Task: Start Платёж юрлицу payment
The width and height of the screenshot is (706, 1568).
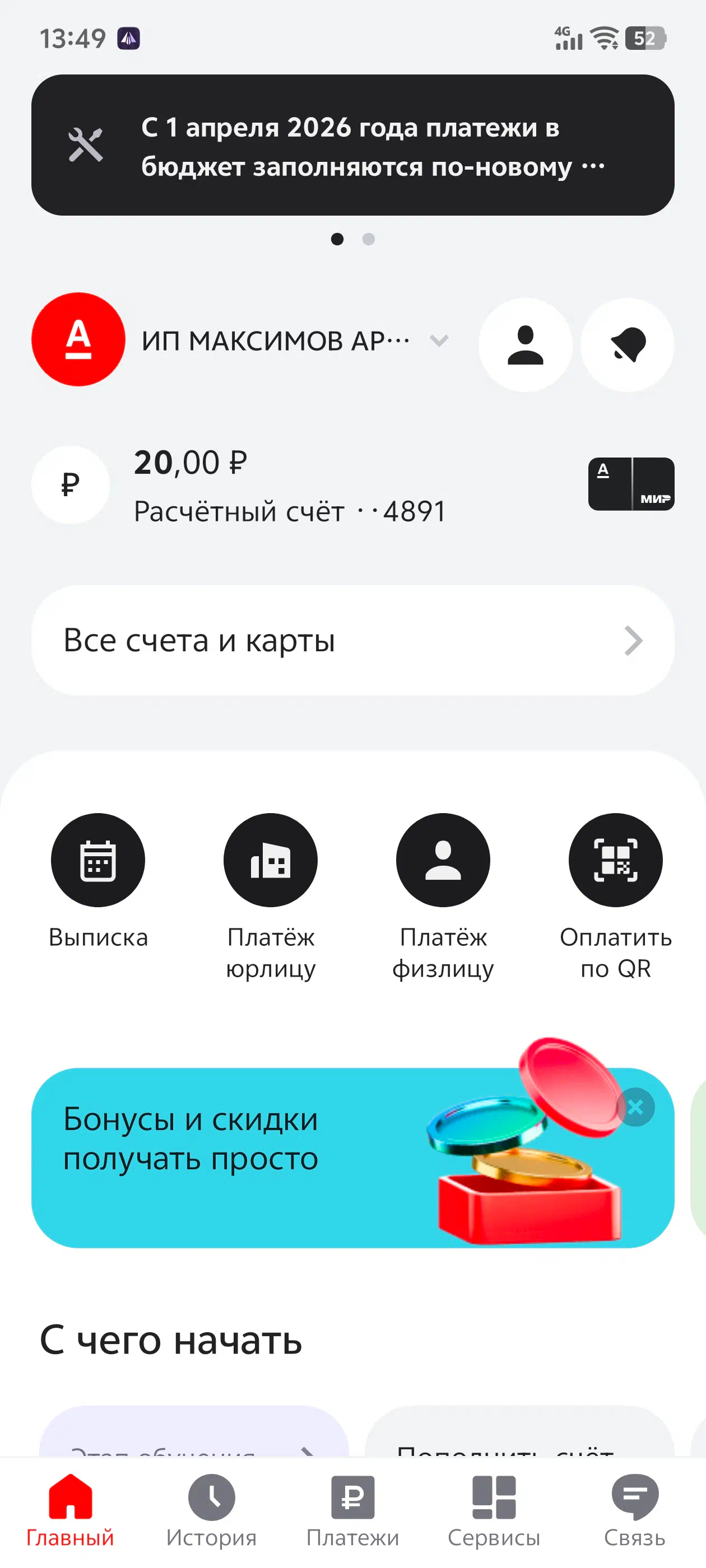Action: point(271,861)
